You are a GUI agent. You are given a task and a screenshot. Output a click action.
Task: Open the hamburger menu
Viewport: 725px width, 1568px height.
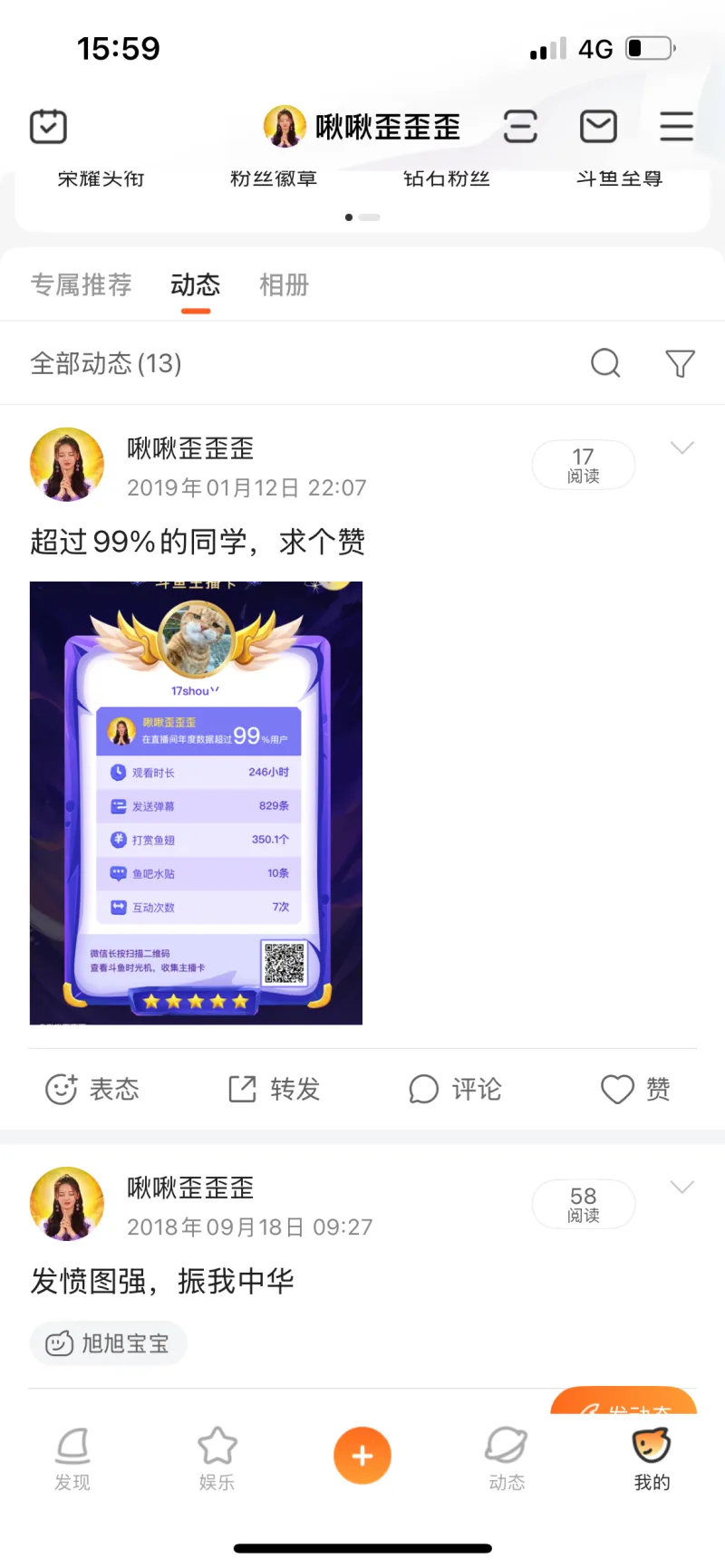(x=676, y=127)
